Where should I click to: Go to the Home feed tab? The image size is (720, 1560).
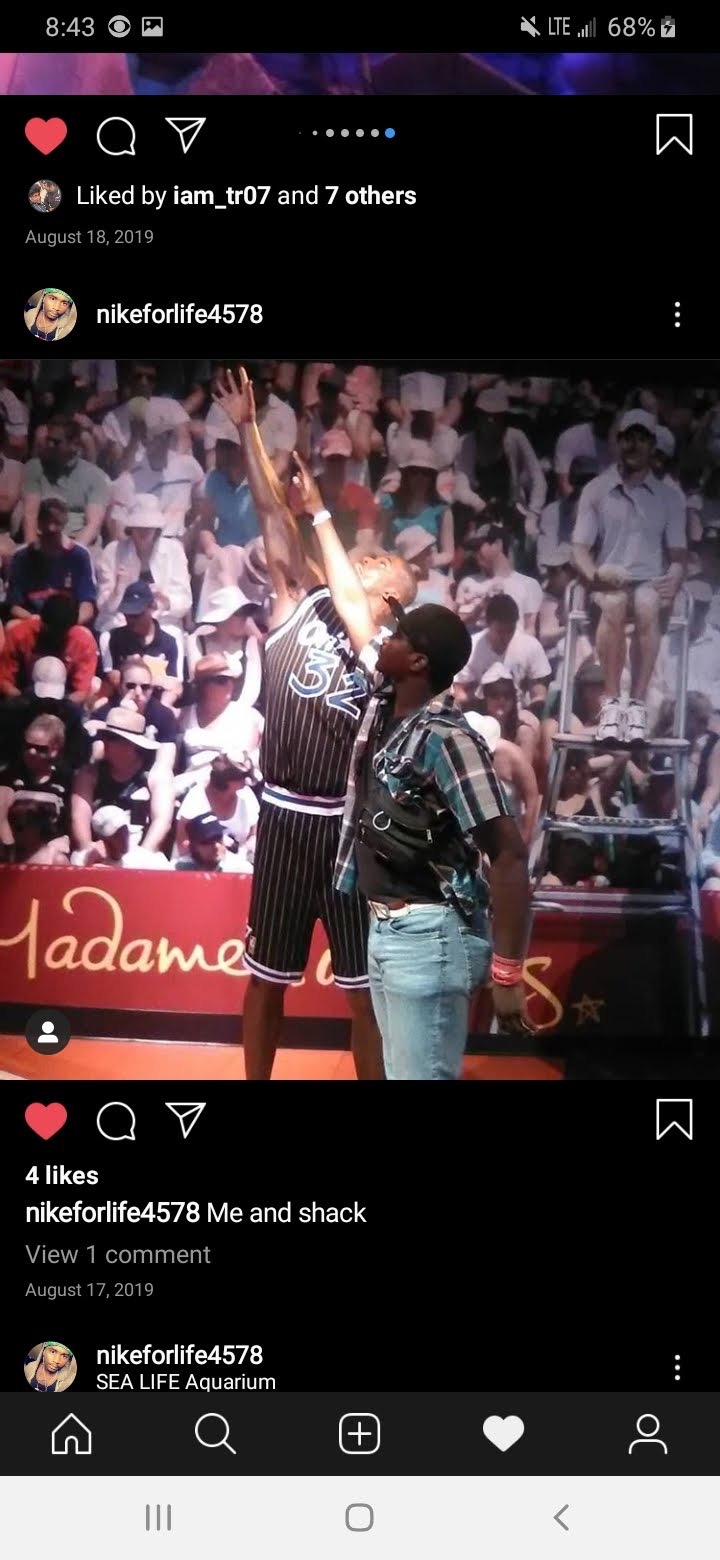pos(71,1434)
